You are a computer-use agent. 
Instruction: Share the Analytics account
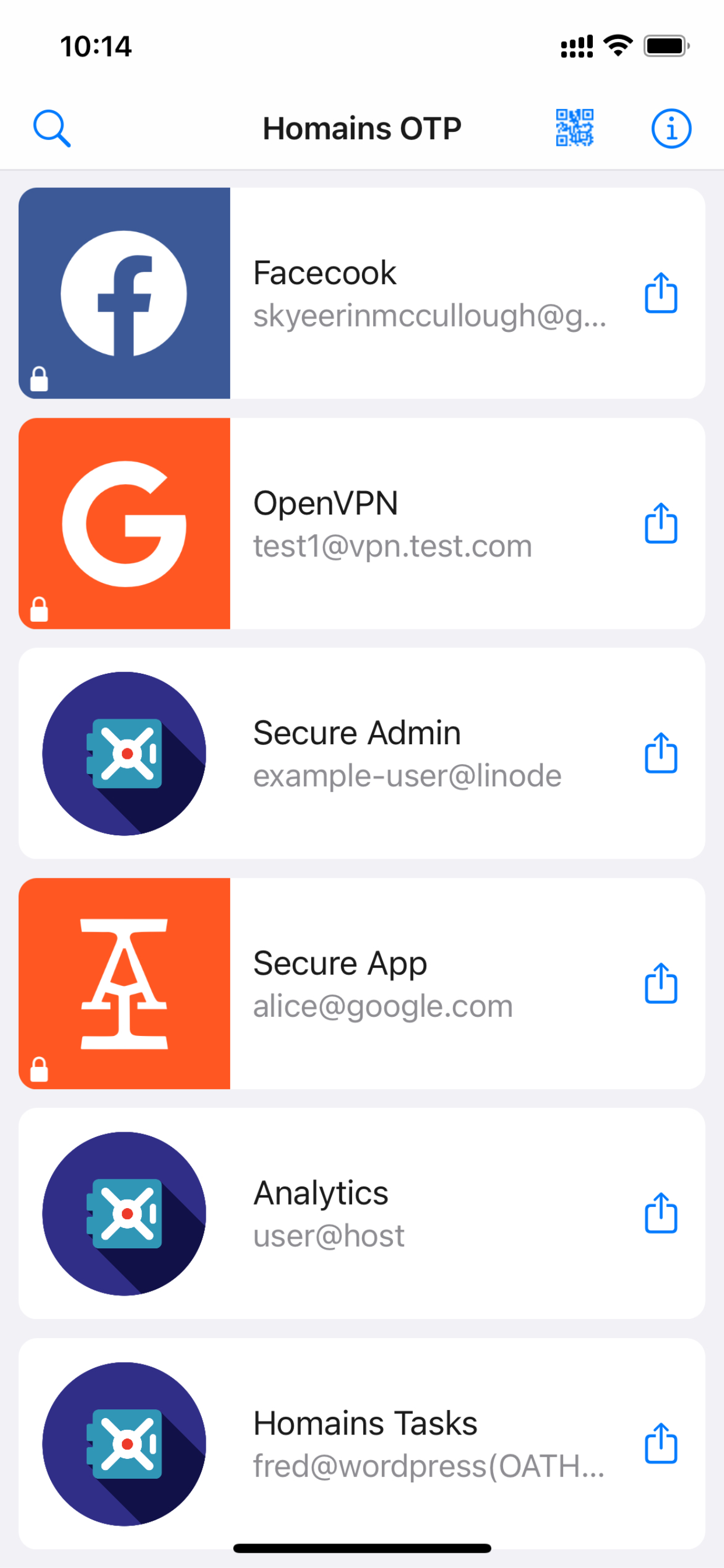tap(660, 1214)
